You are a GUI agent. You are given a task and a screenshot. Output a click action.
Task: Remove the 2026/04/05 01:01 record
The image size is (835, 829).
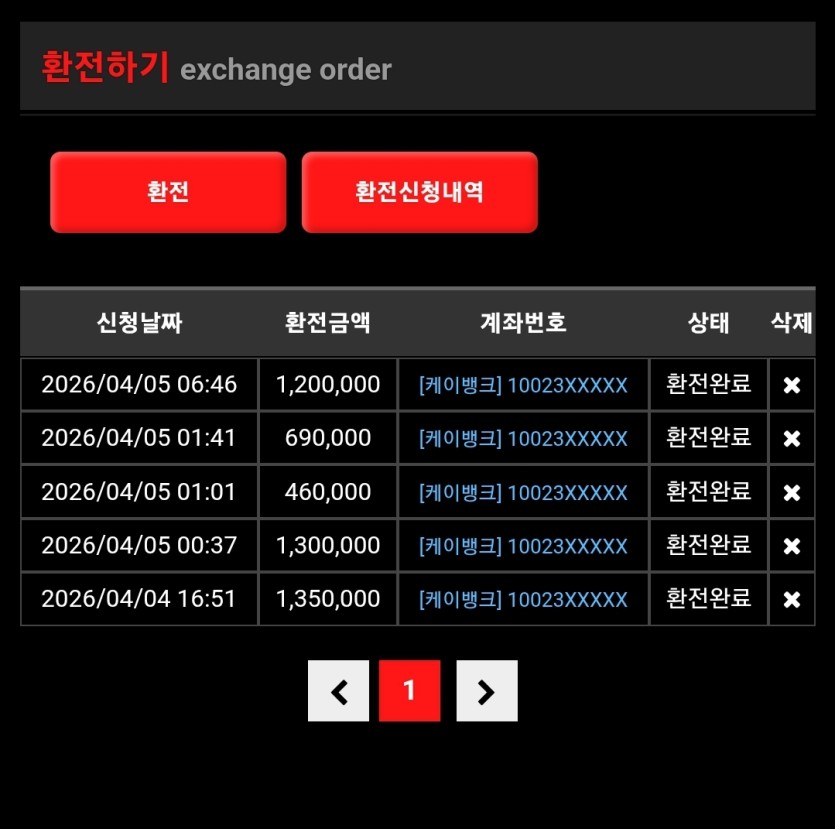pos(791,493)
